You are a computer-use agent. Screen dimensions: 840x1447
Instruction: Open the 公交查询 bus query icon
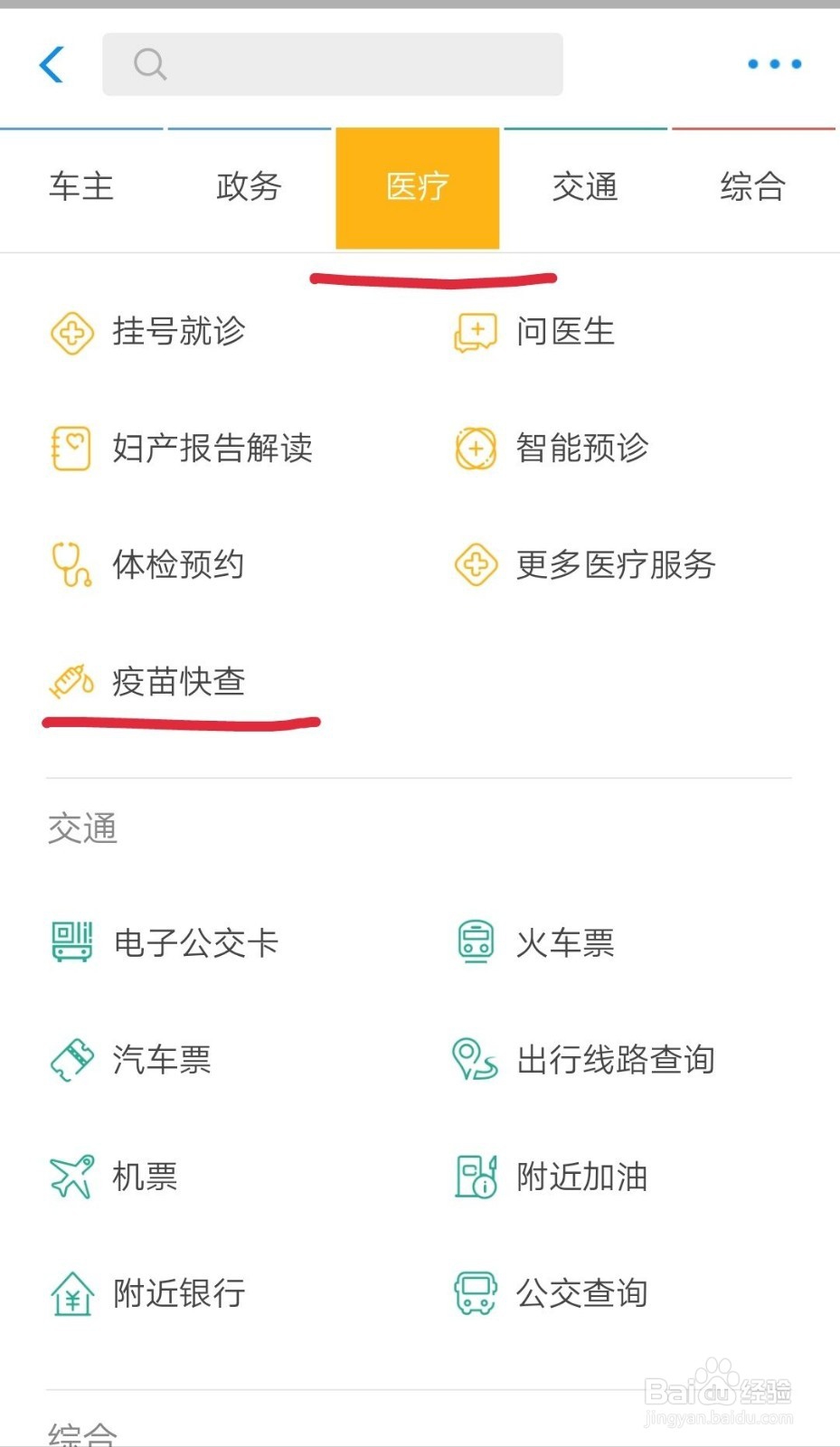click(x=475, y=1292)
